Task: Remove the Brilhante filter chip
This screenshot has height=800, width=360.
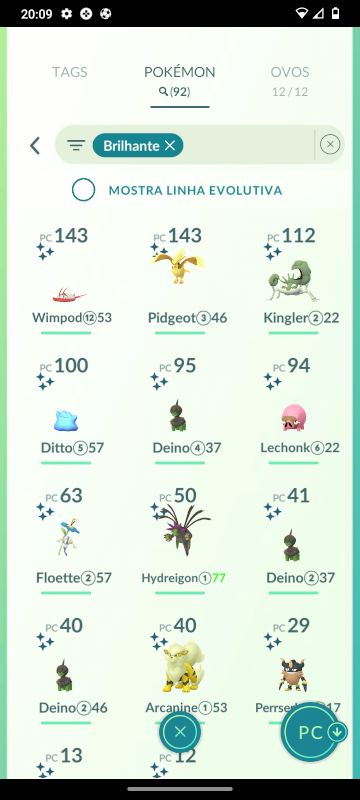Action: tap(170, 146)
